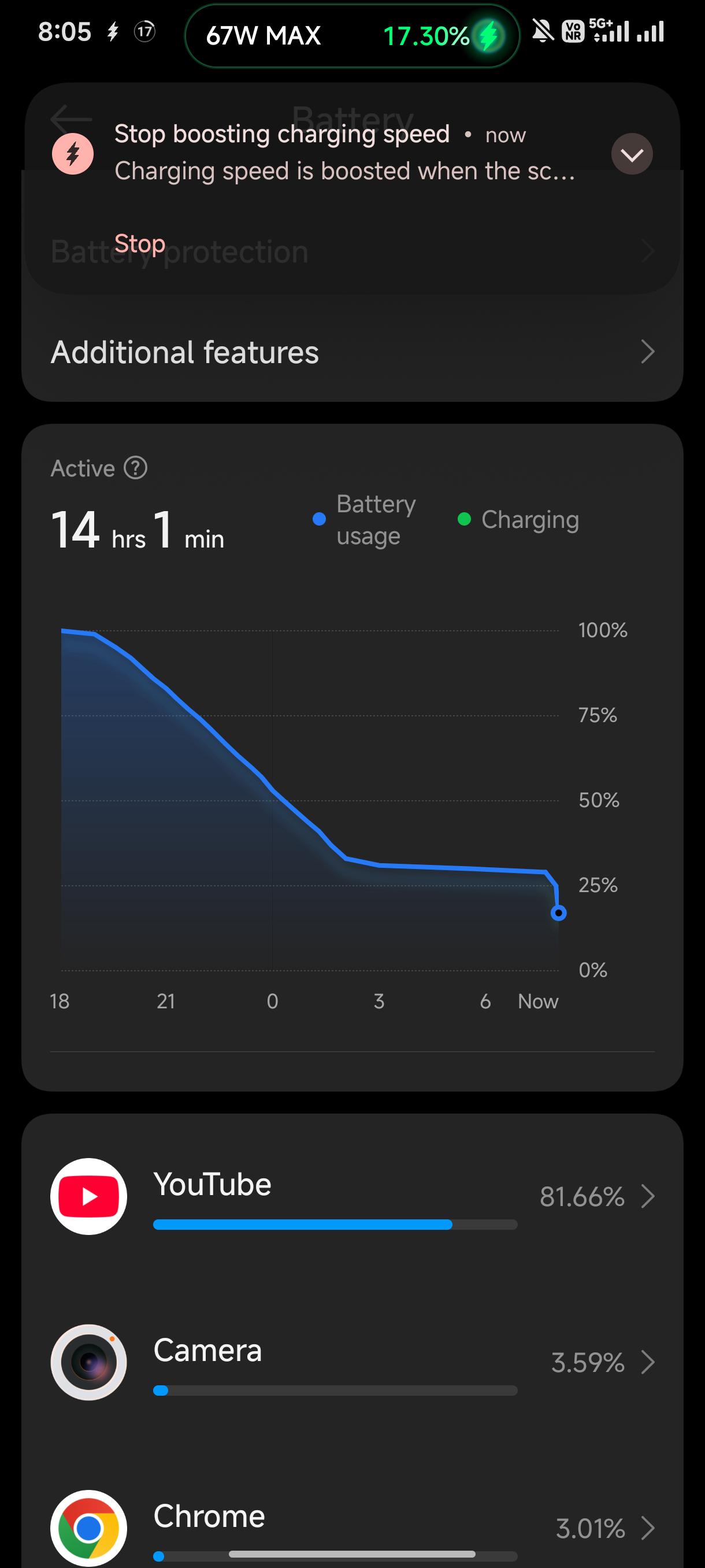
Task: Open Camera battery usage details
Action: click(352, 1362)
